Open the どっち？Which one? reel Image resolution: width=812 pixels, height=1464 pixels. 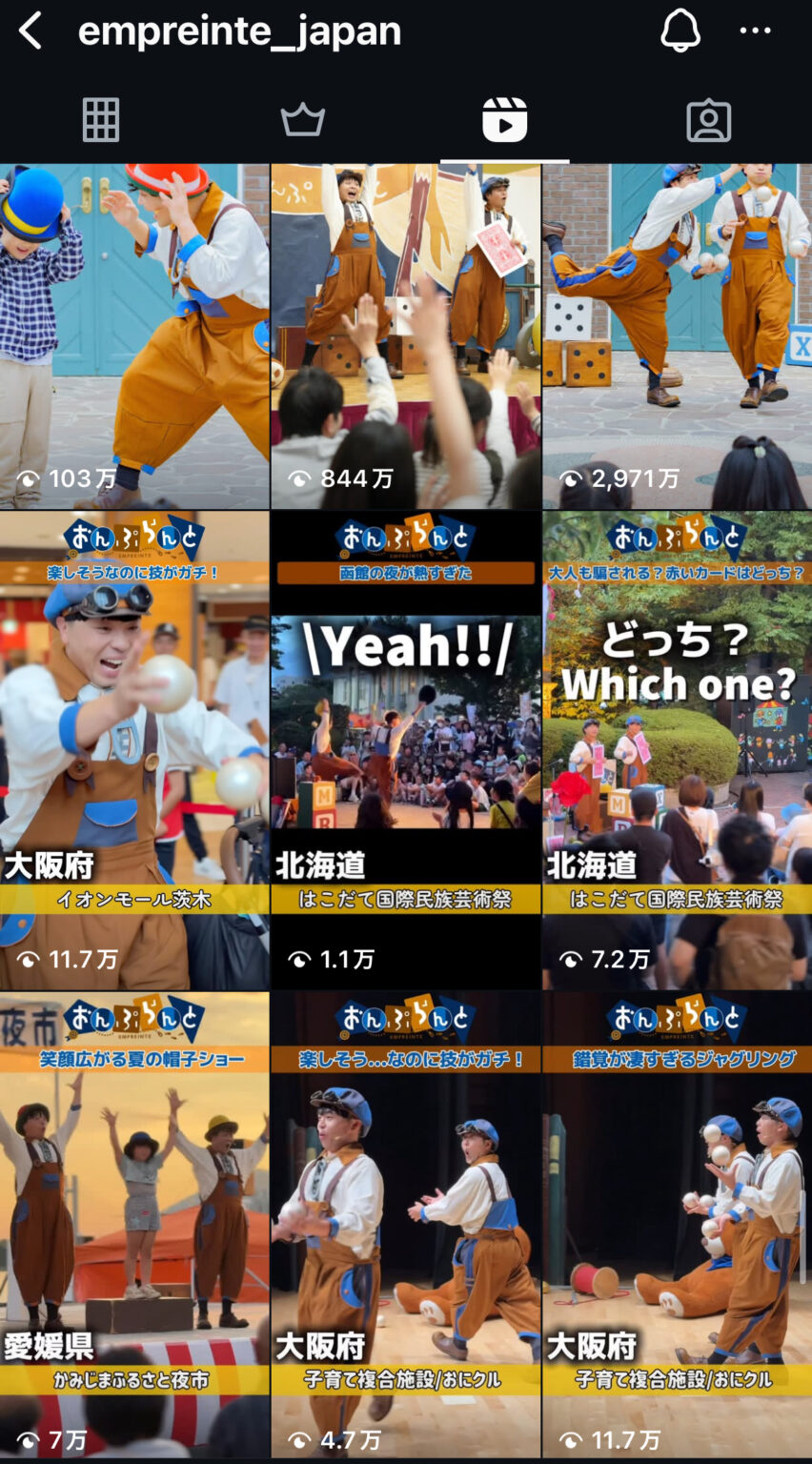677,749
